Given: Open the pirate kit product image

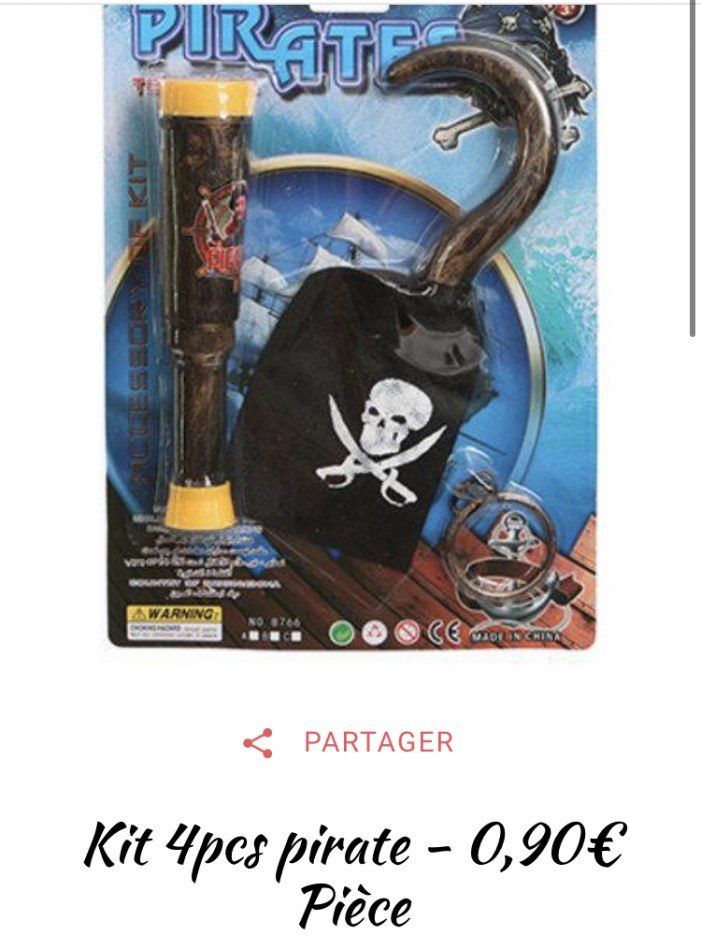Looking at the screenshot, I should click(x=350, y=330).
